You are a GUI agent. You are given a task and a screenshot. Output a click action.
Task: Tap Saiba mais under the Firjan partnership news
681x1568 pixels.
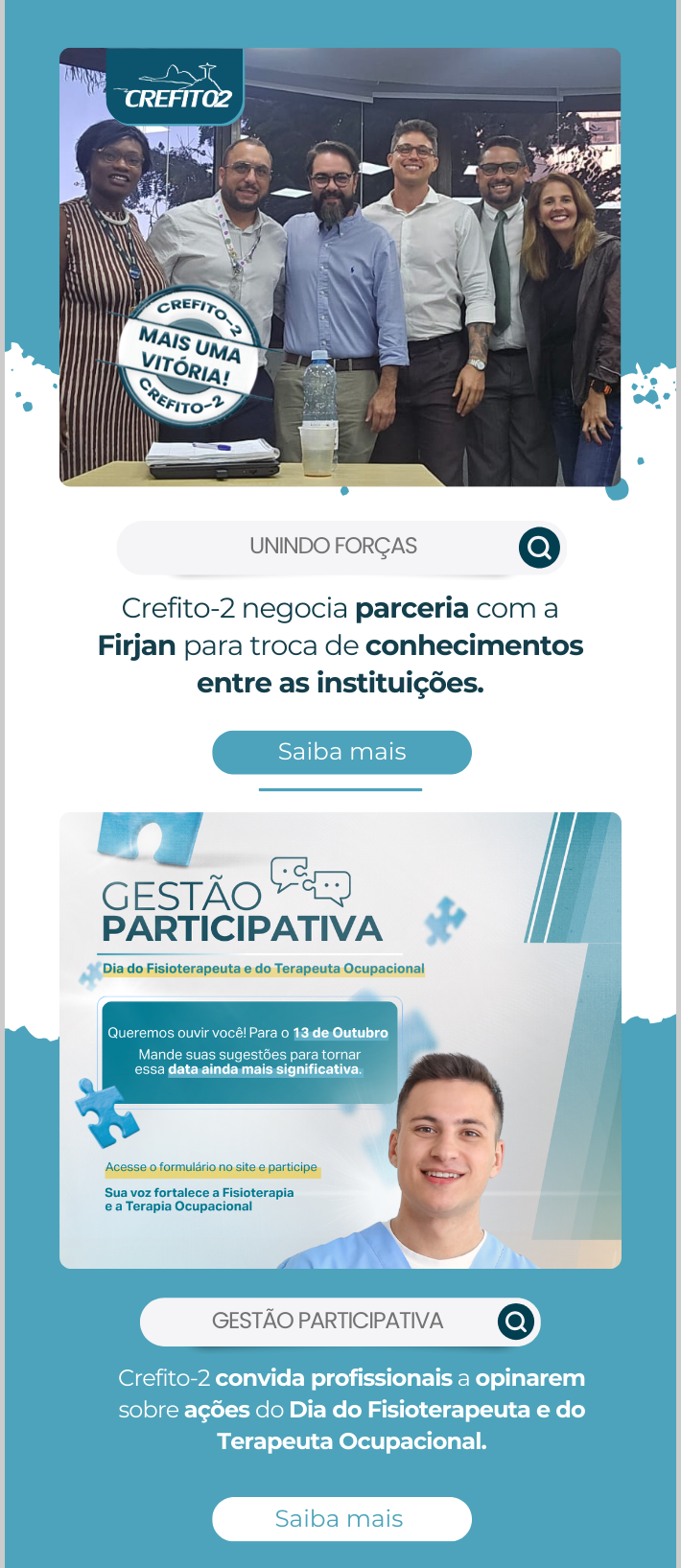[x=341, y=752]
